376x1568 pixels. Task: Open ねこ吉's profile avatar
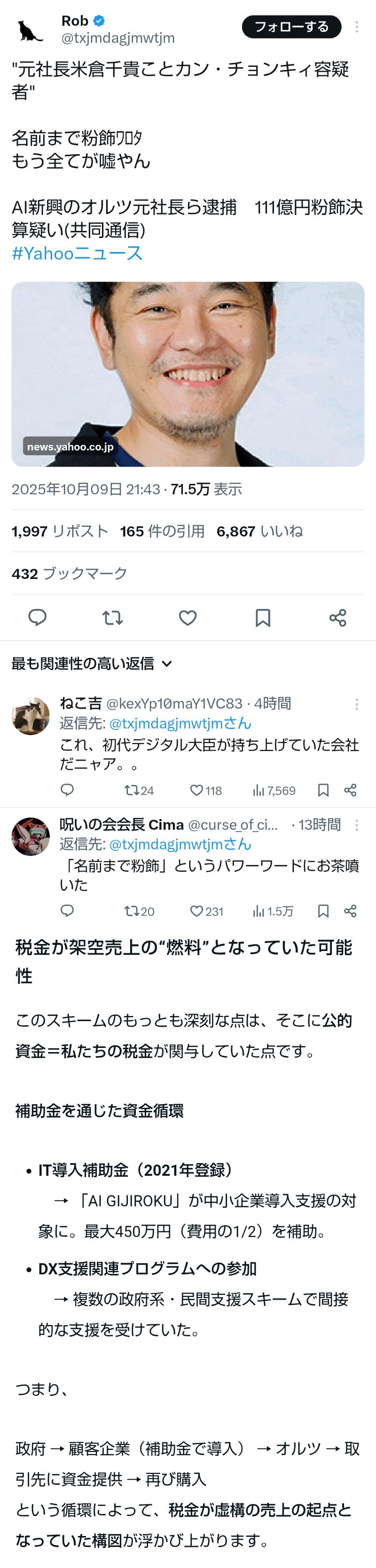click(x=31, y=715)
